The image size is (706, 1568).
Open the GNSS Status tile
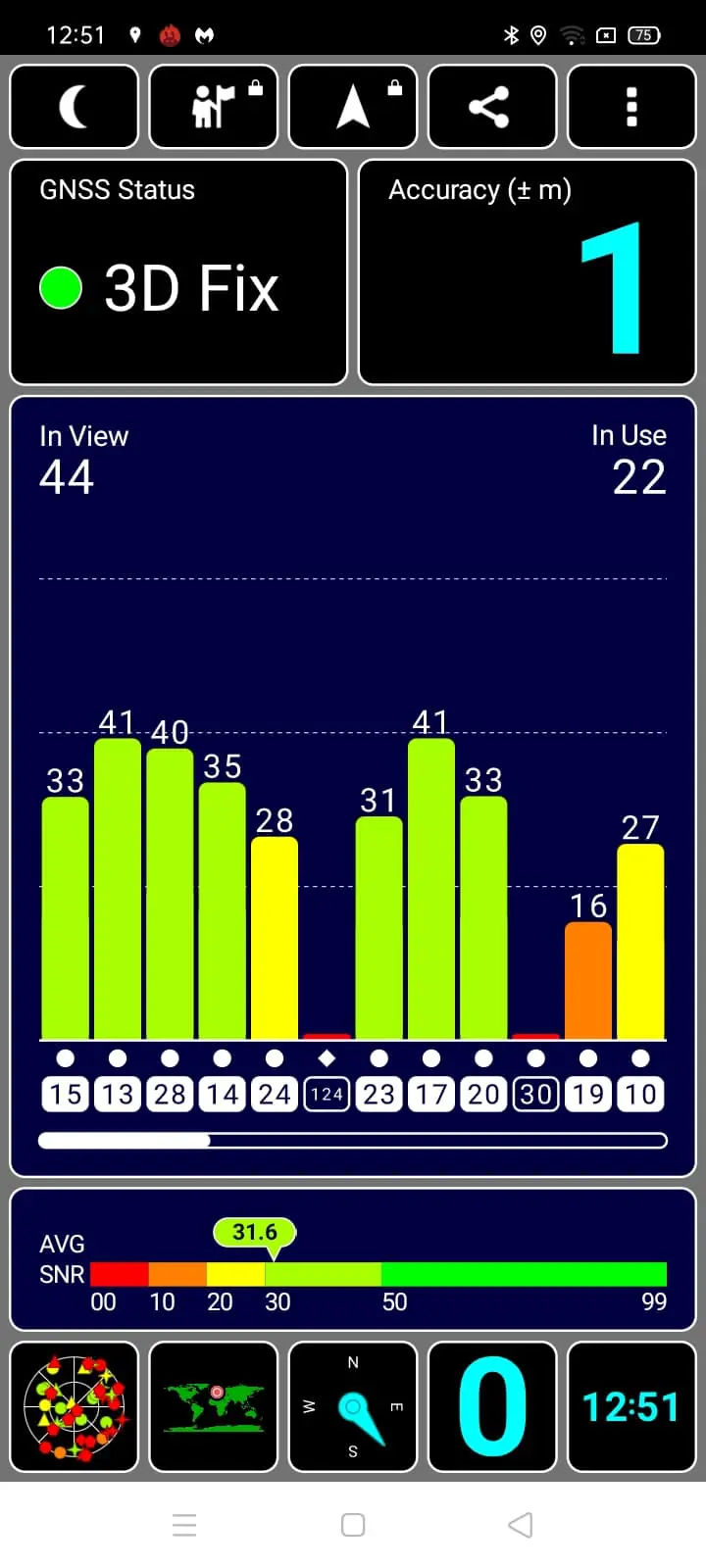(178, 272)
